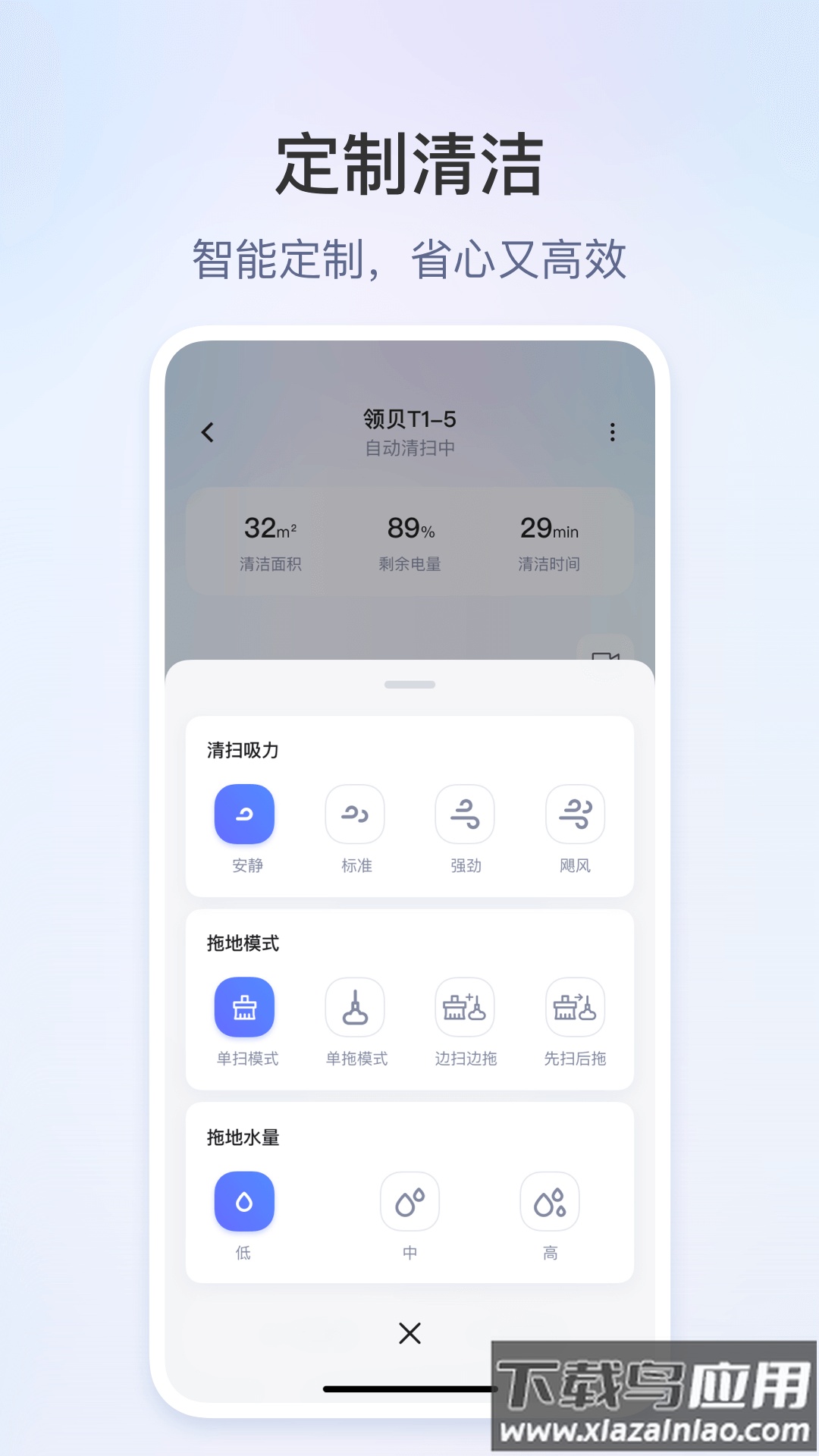Activate the 飓风 max suction icon

pyautogui.click(x=575, y=813)
